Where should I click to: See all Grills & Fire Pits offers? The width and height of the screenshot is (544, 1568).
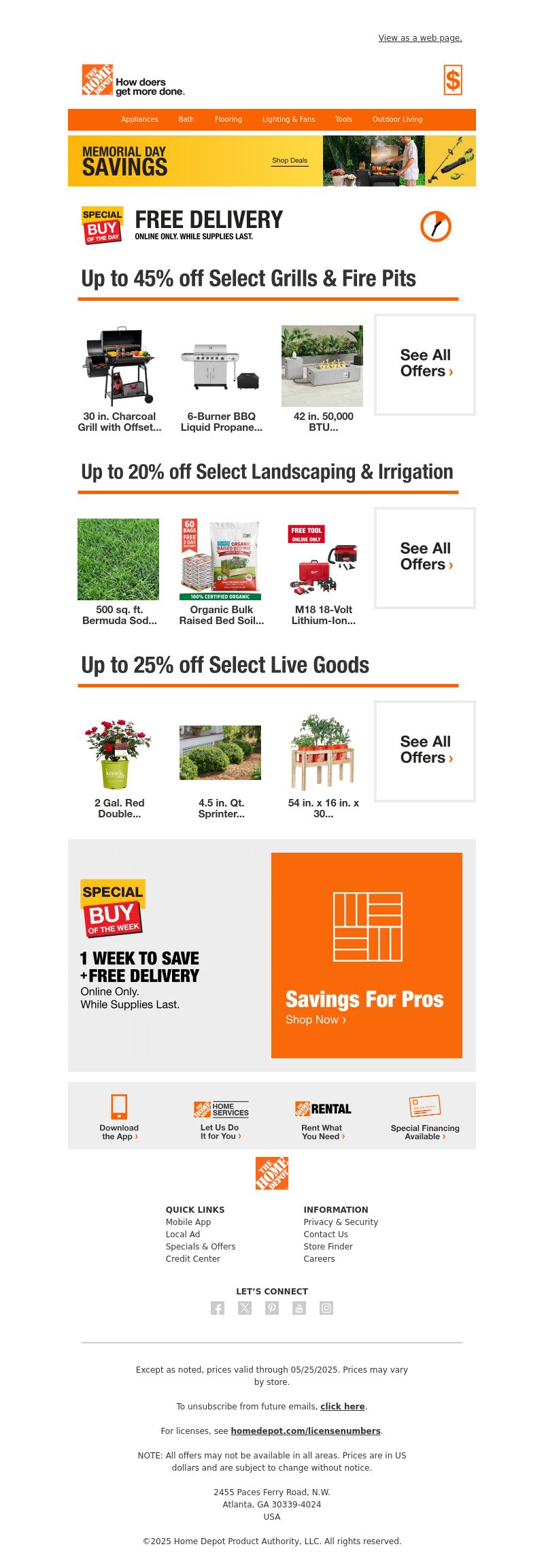click(425, 363)
